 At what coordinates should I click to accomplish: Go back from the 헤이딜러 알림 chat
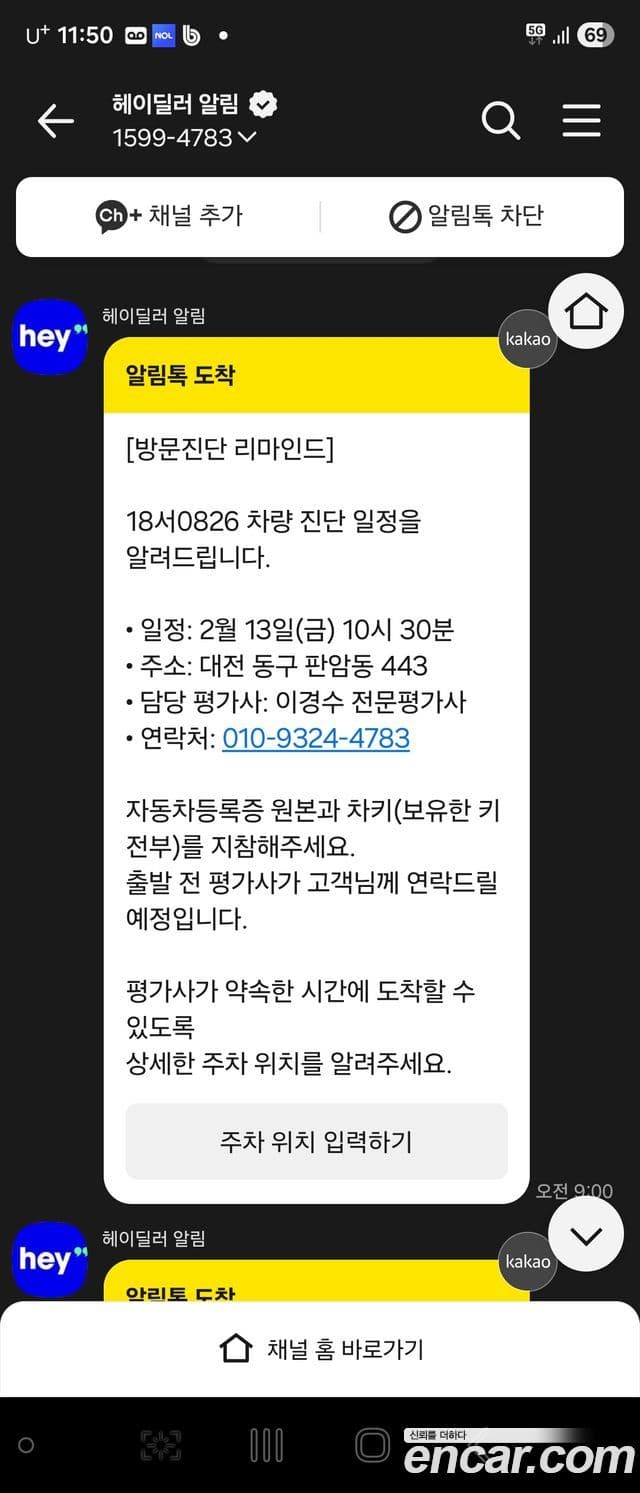pos(56,121)
